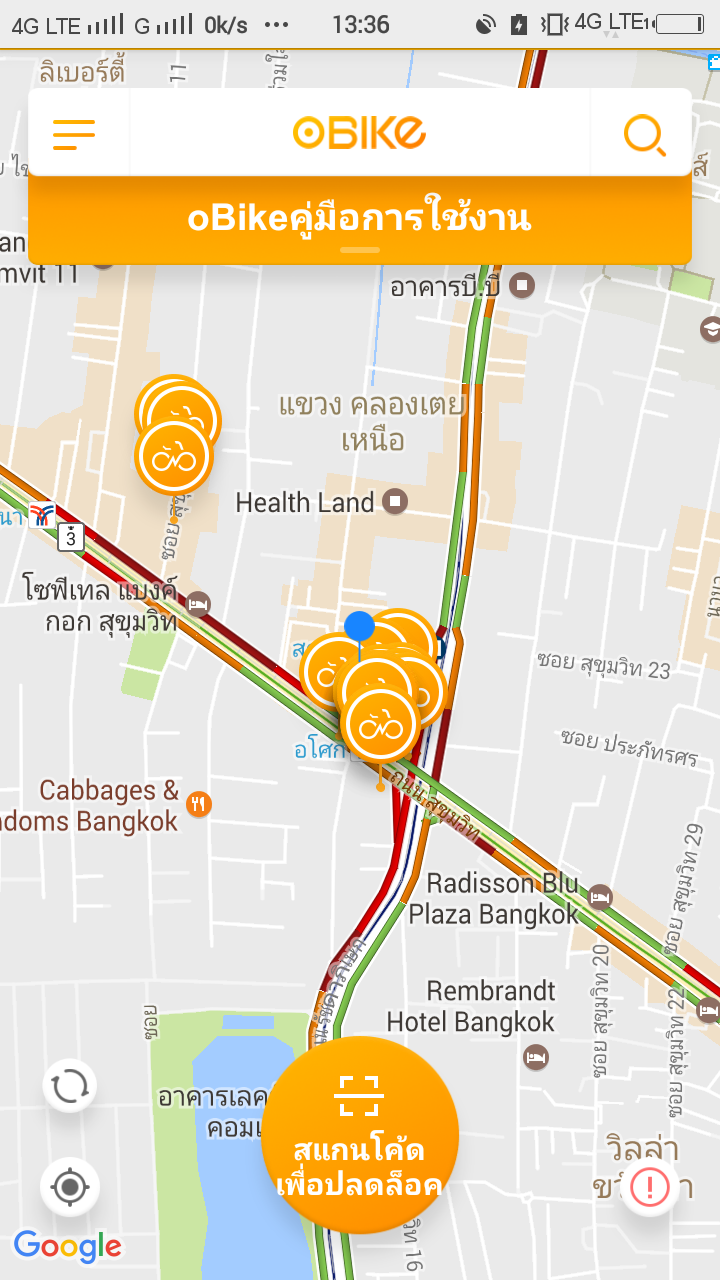Center the map on my location
The width and height of the screenshot is (720, 1280).
point(70,1188)
